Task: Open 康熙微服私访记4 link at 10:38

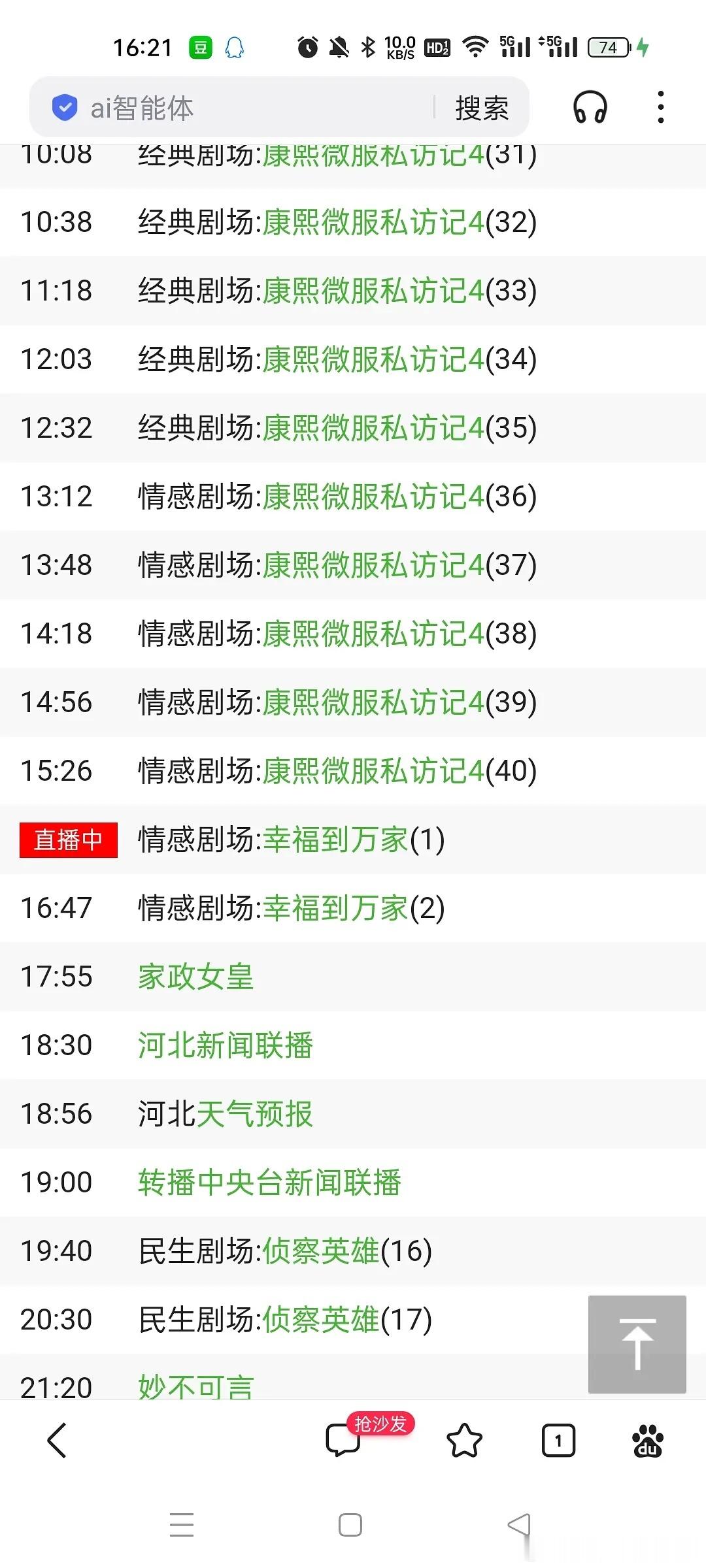Action: pyautogui.click(x=373, y=222)
